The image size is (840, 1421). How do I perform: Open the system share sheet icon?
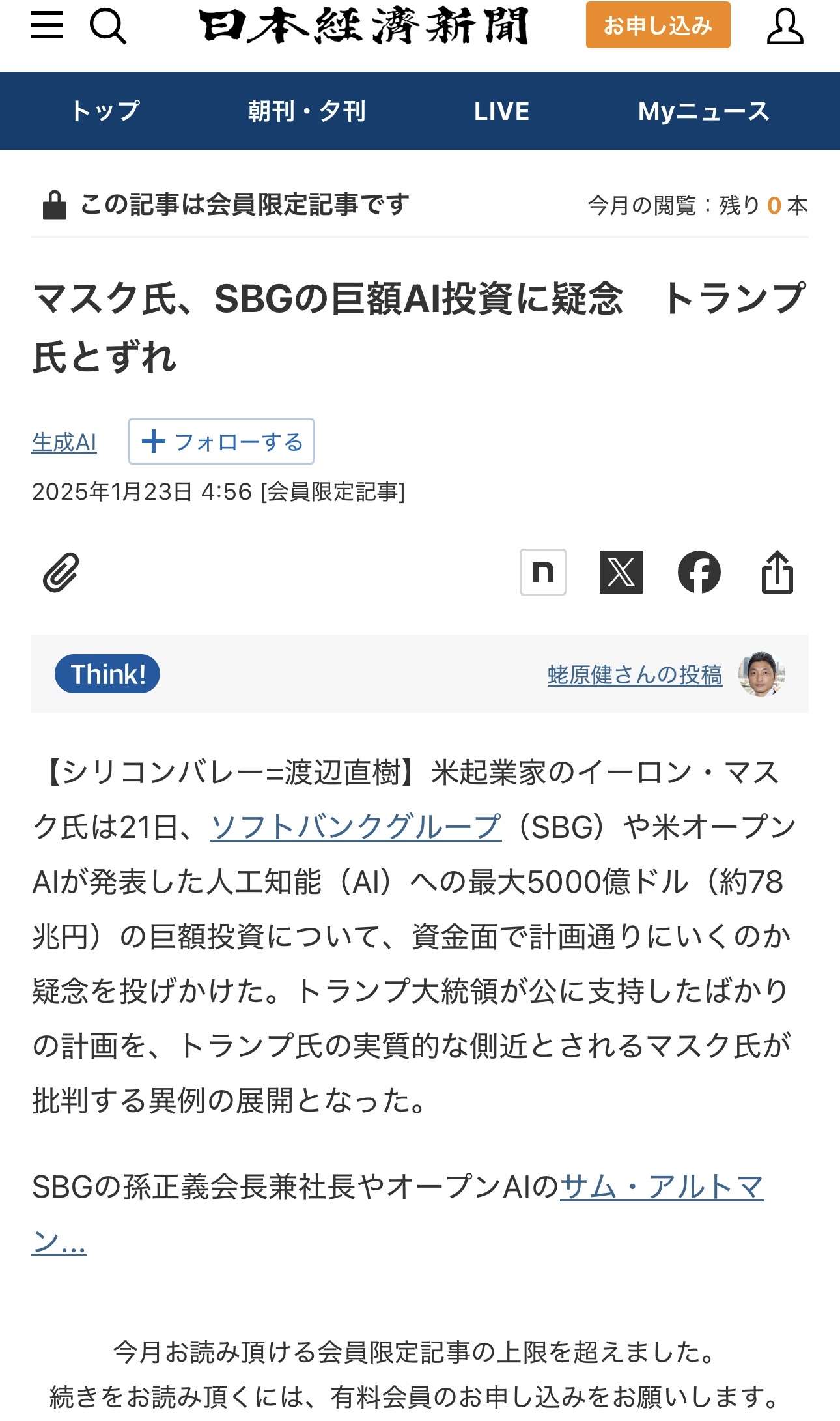click(x=777, y=572)
